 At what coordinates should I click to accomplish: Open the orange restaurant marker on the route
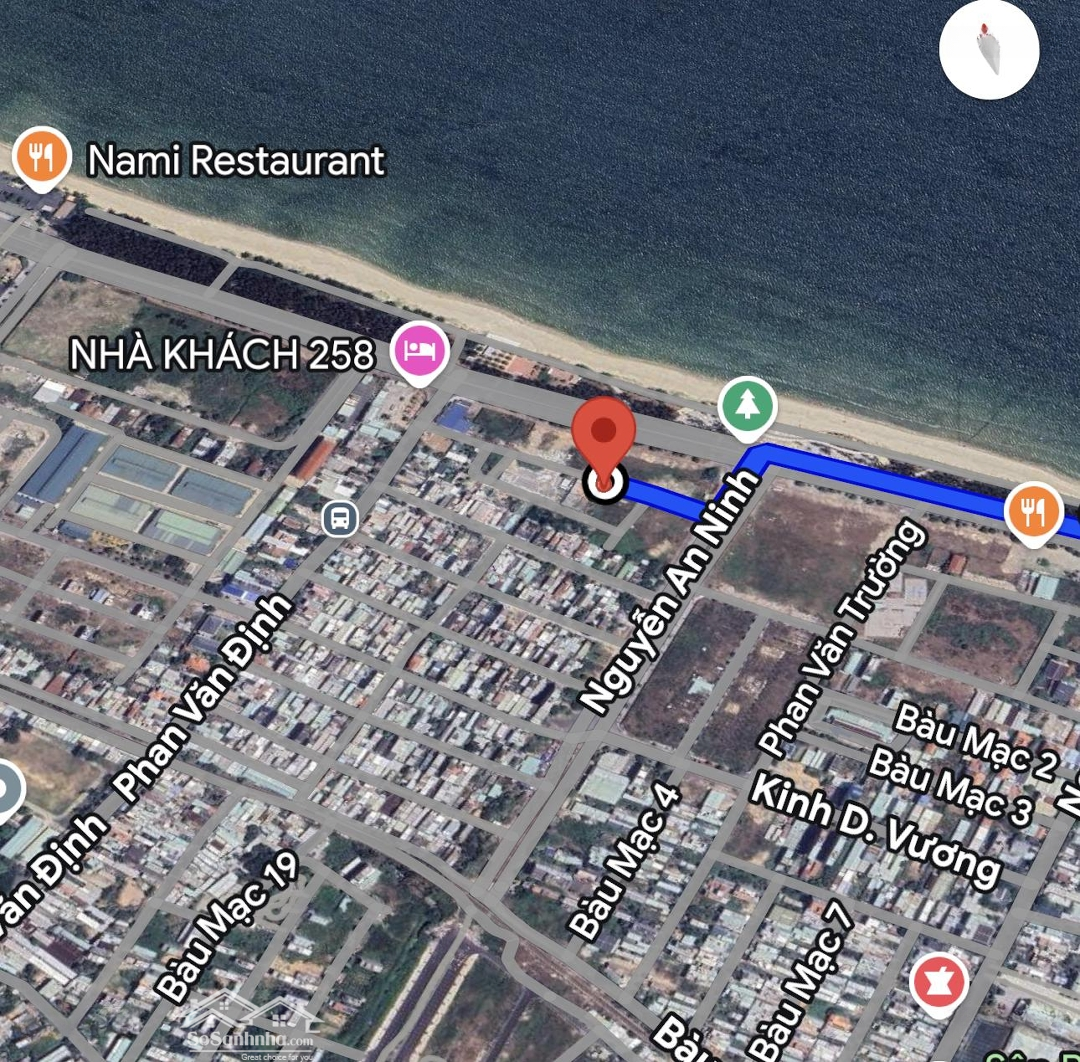tap(1034, 512)
